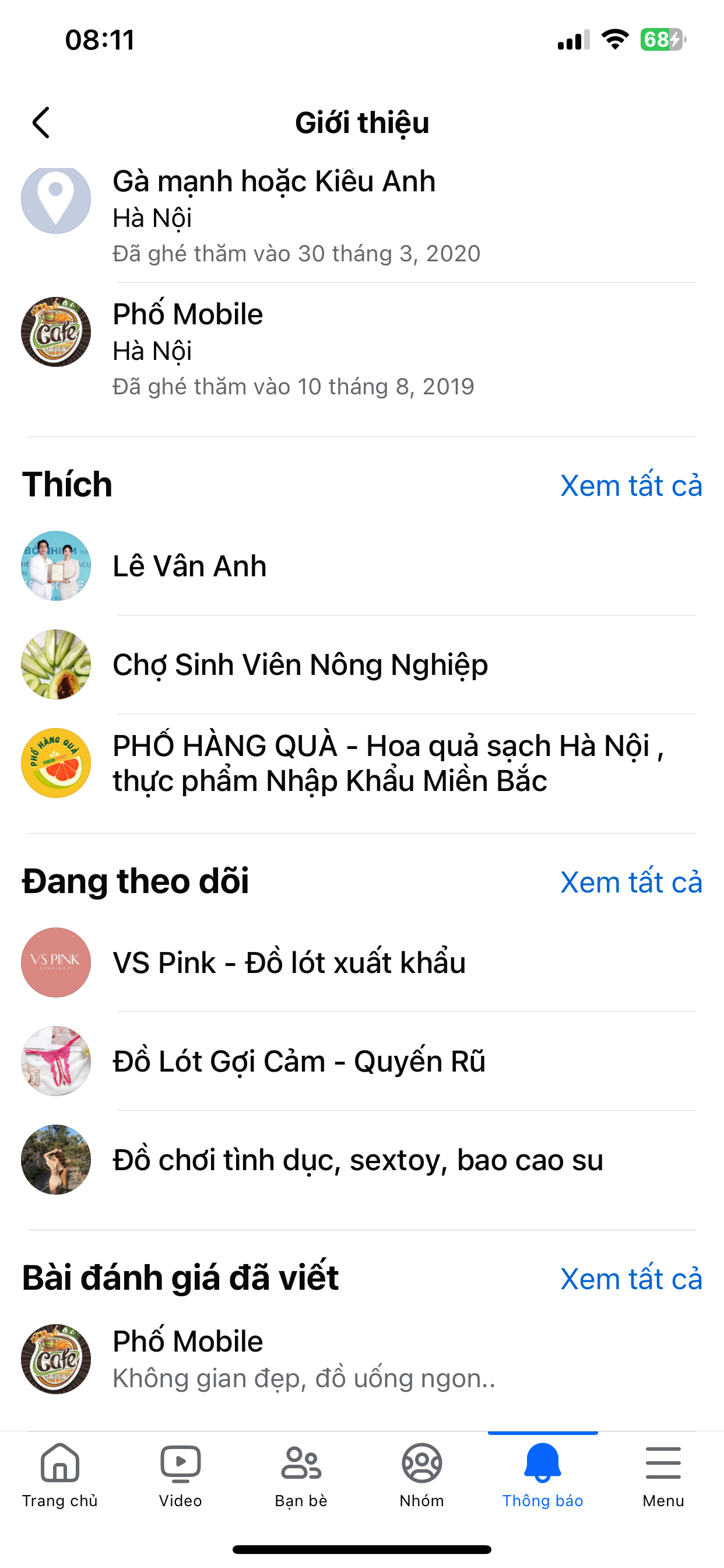This screenshot has height=1568, width=724.
Task: Open Đồ Lót Gợi Cảm - Quyến Rũ
Action: [298, 1062]
